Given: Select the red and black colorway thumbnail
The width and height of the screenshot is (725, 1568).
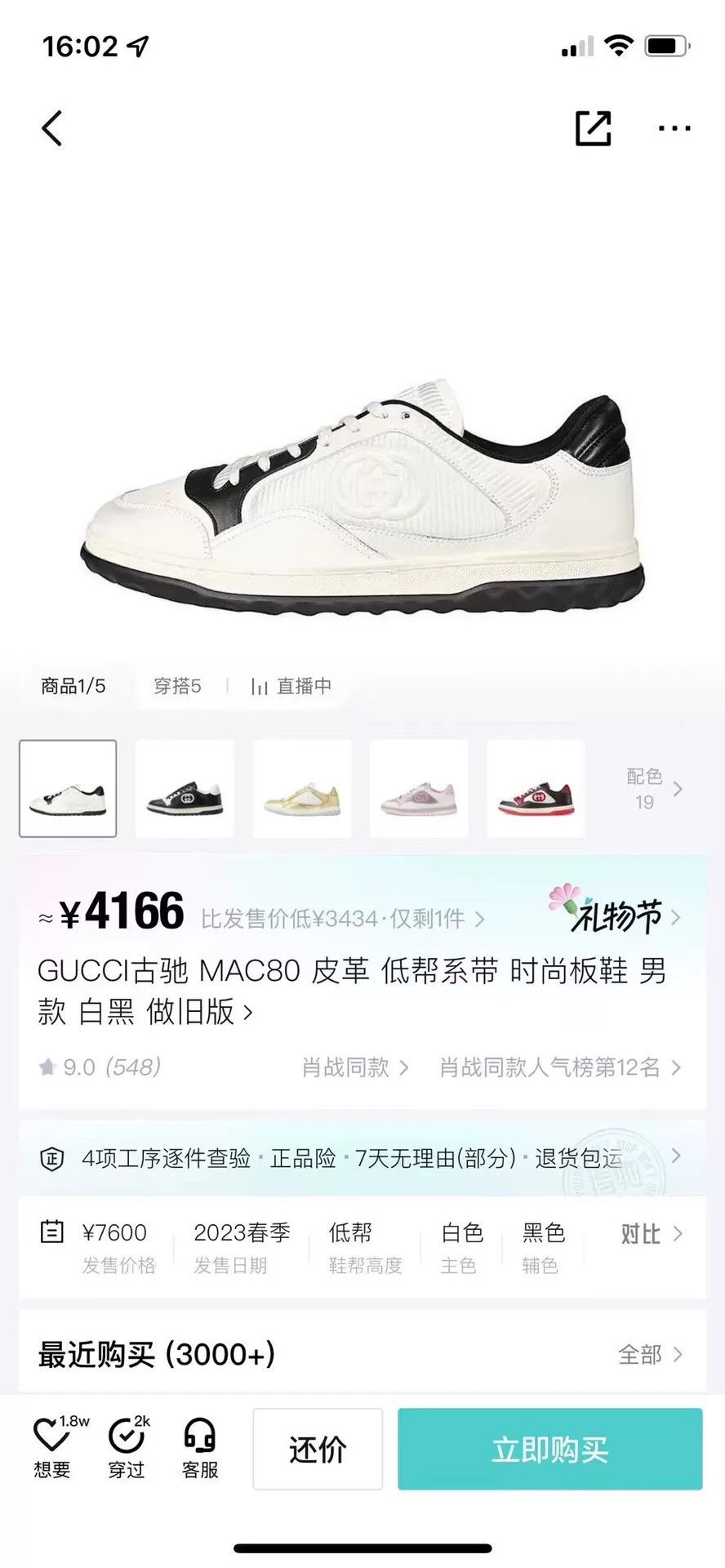Looking at the screenshot, I should (x=536, y=789).
